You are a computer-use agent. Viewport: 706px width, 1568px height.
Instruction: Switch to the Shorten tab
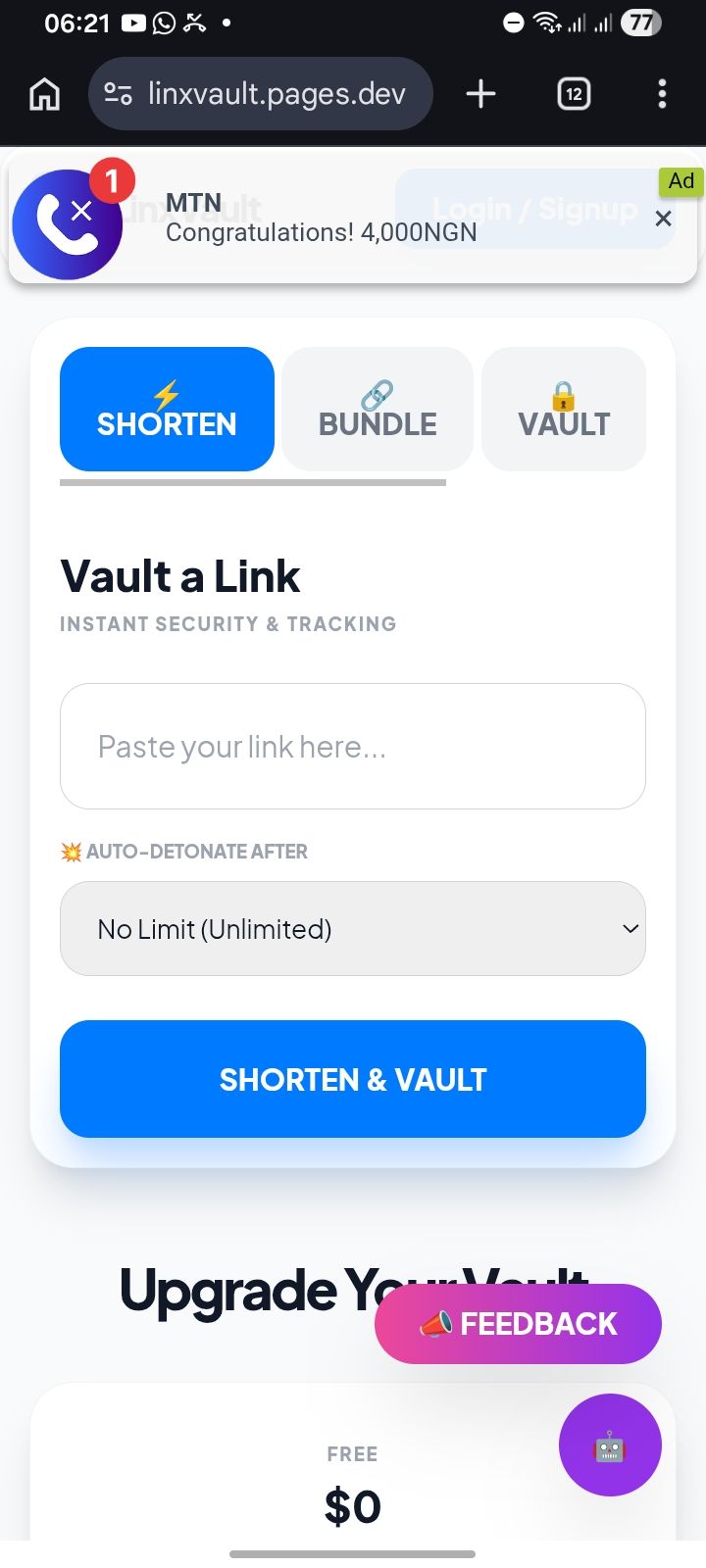pos(167,410)
